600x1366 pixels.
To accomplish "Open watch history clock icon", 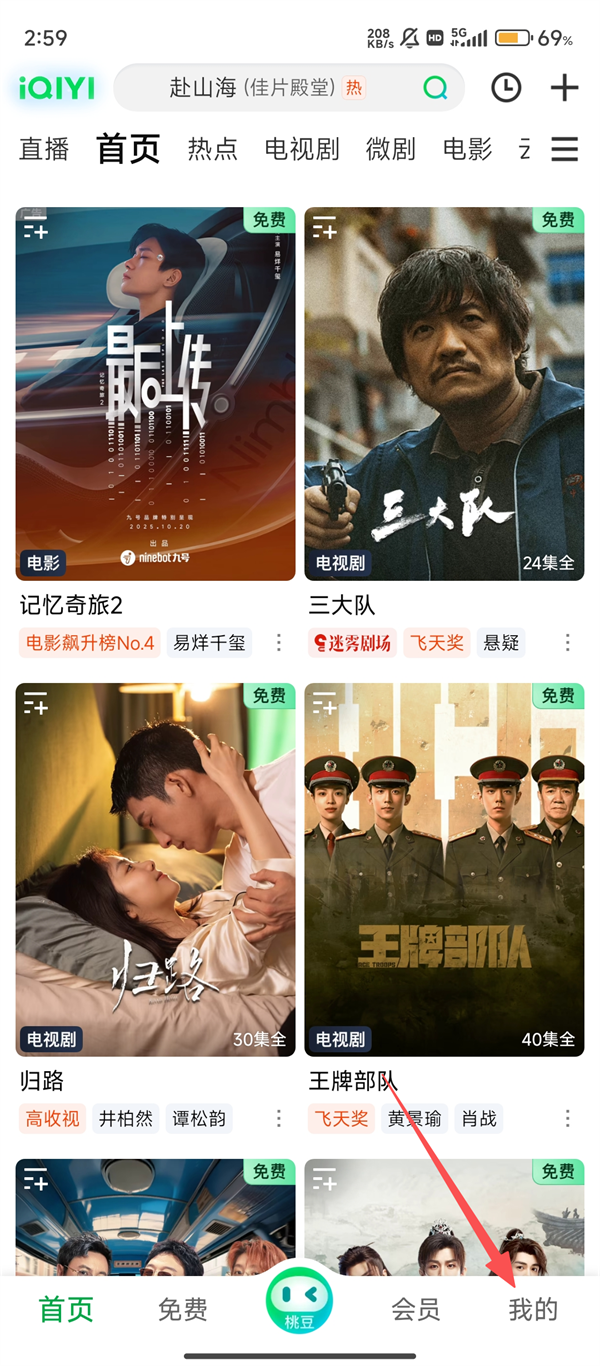I will (x=506, y=88).
